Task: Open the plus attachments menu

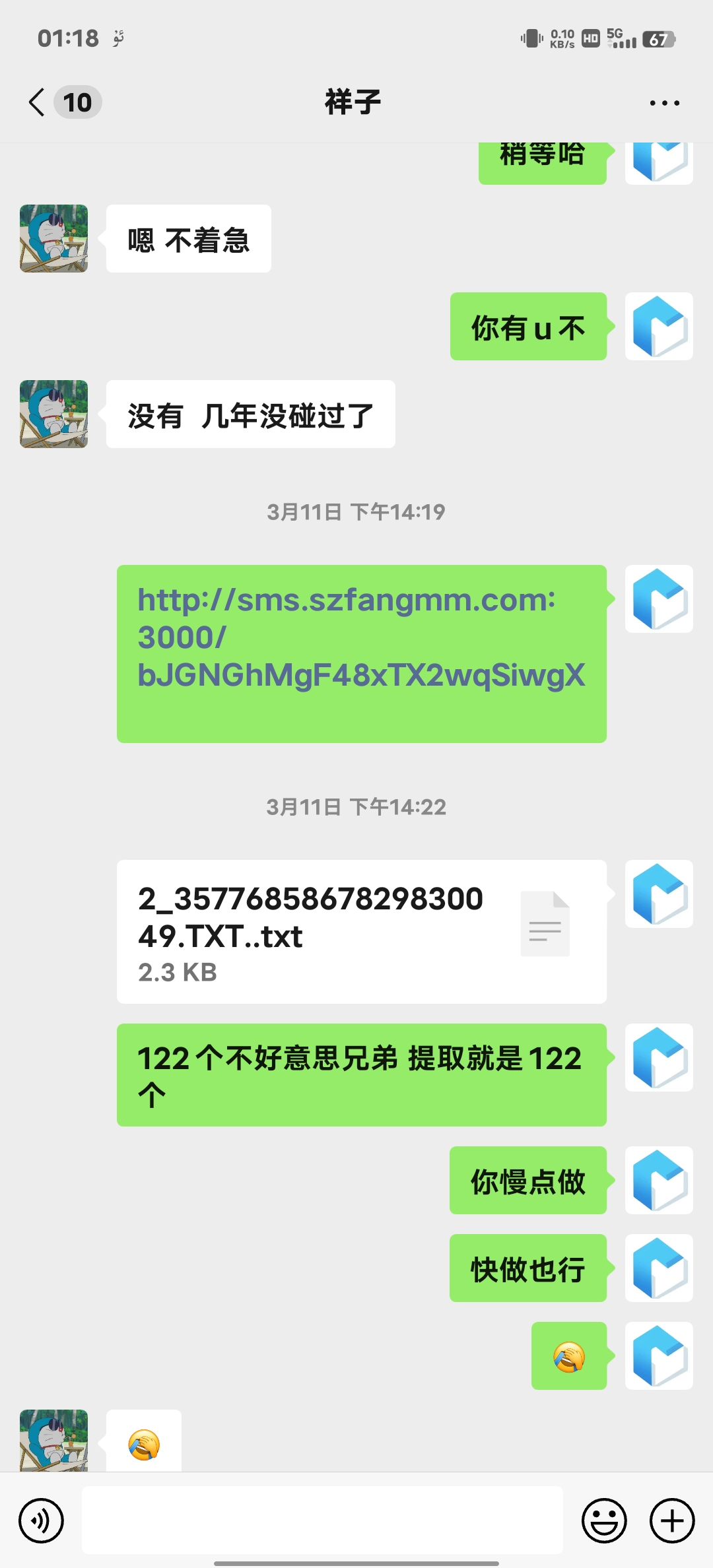Action: [672, 1520]
